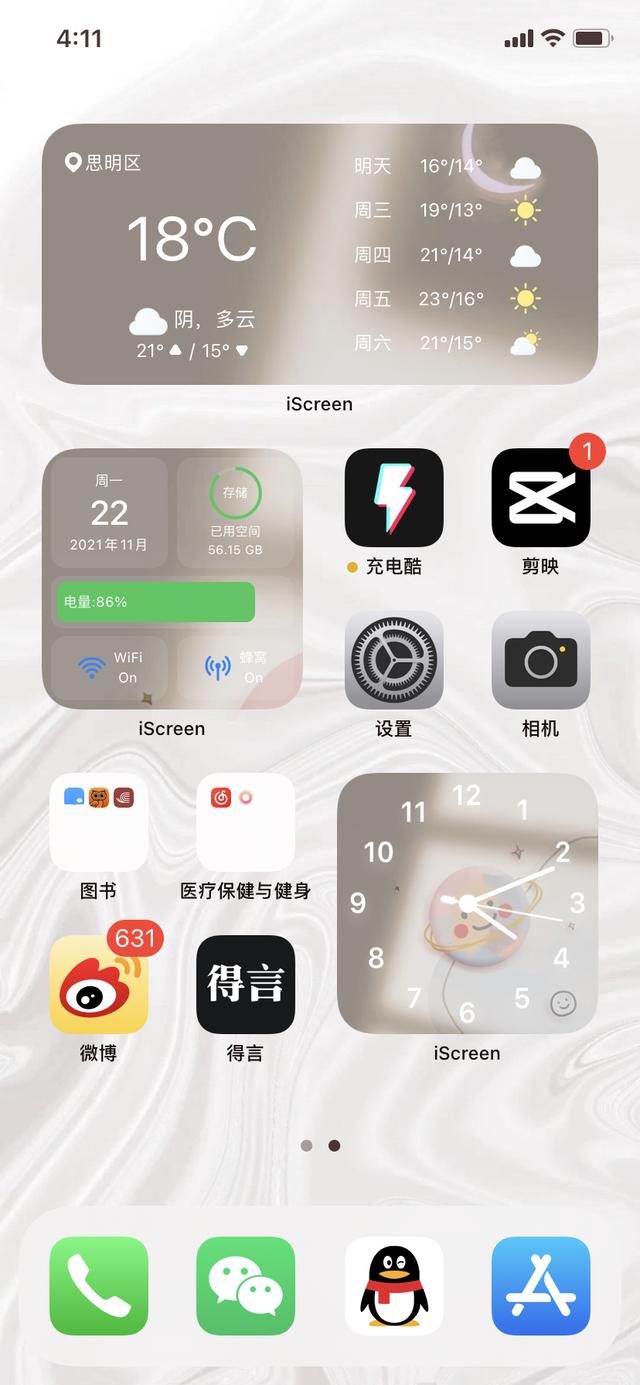Open the 图书 folder
The height and width of the screenshot is (1385, 640).
point(99,822)
